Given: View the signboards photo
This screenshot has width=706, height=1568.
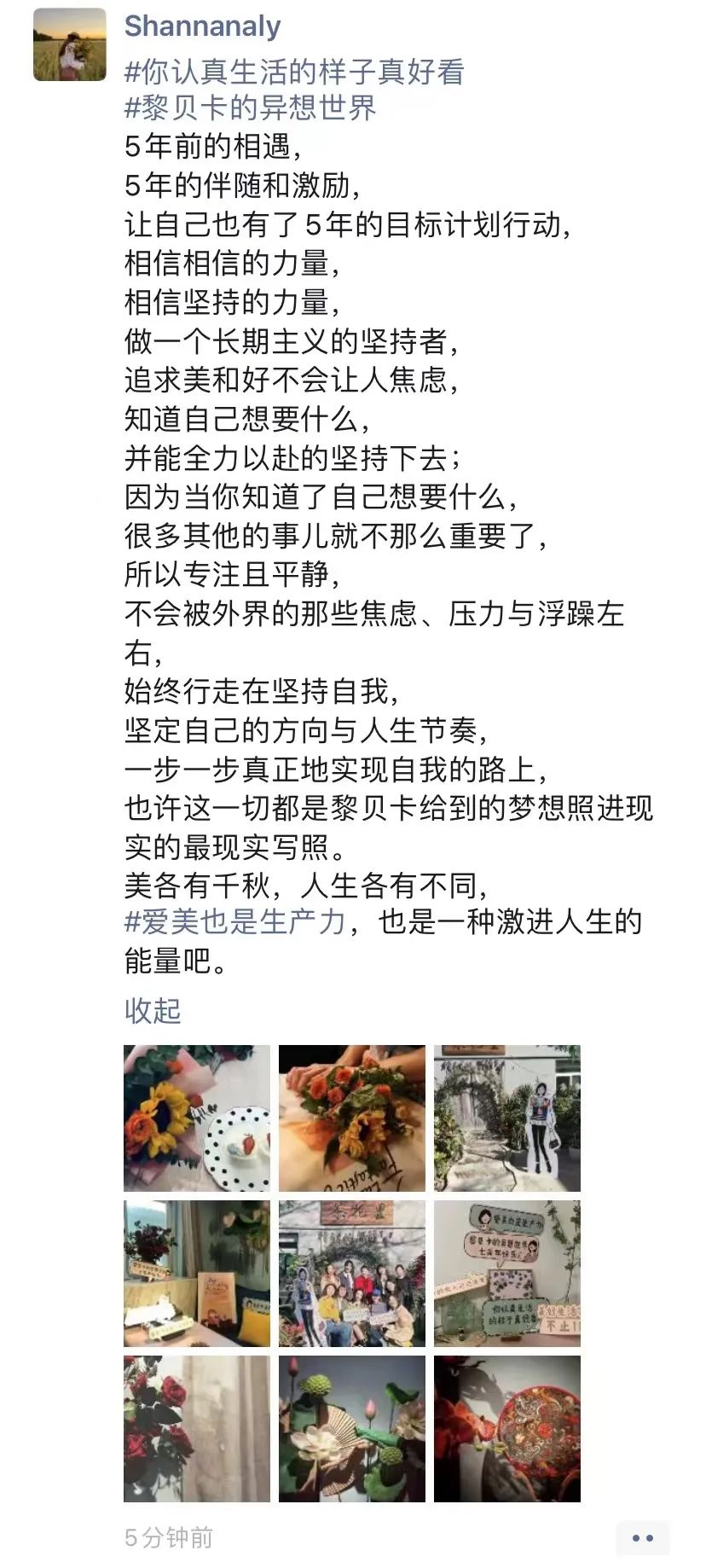Looking at the screenshot, I should (x=507, y=1273).
